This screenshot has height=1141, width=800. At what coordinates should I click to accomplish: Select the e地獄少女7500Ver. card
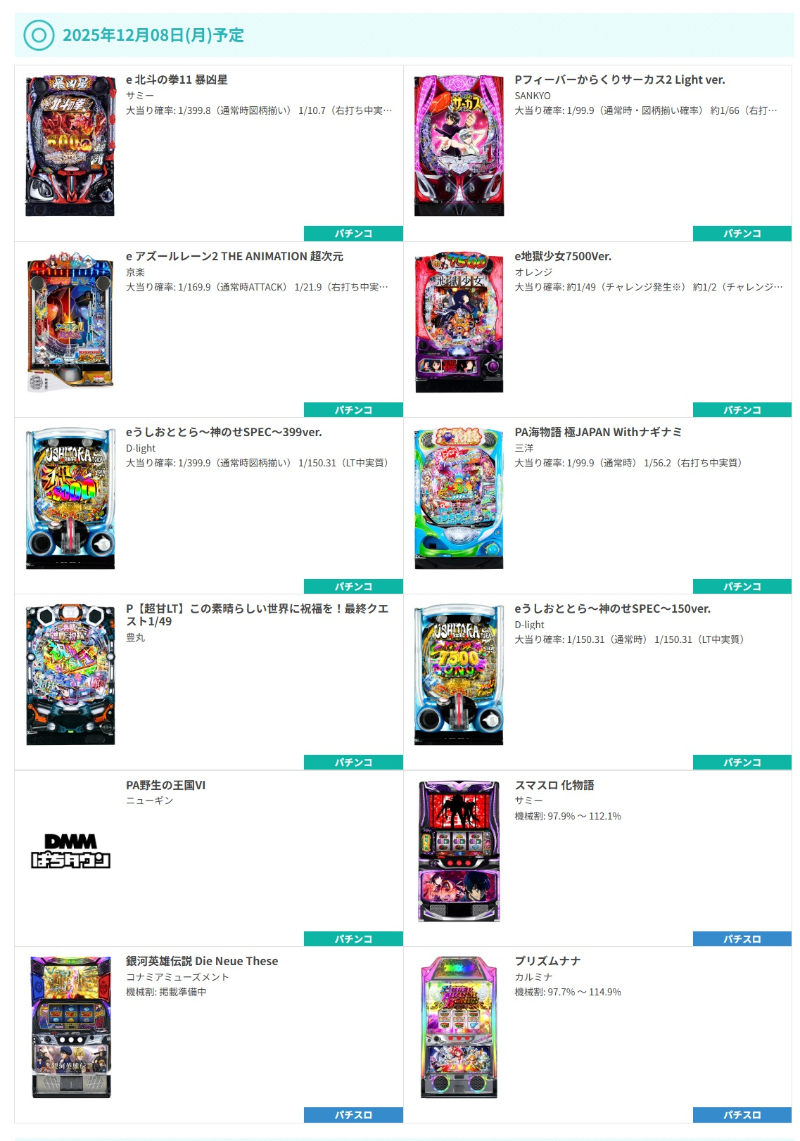[563, 256]
